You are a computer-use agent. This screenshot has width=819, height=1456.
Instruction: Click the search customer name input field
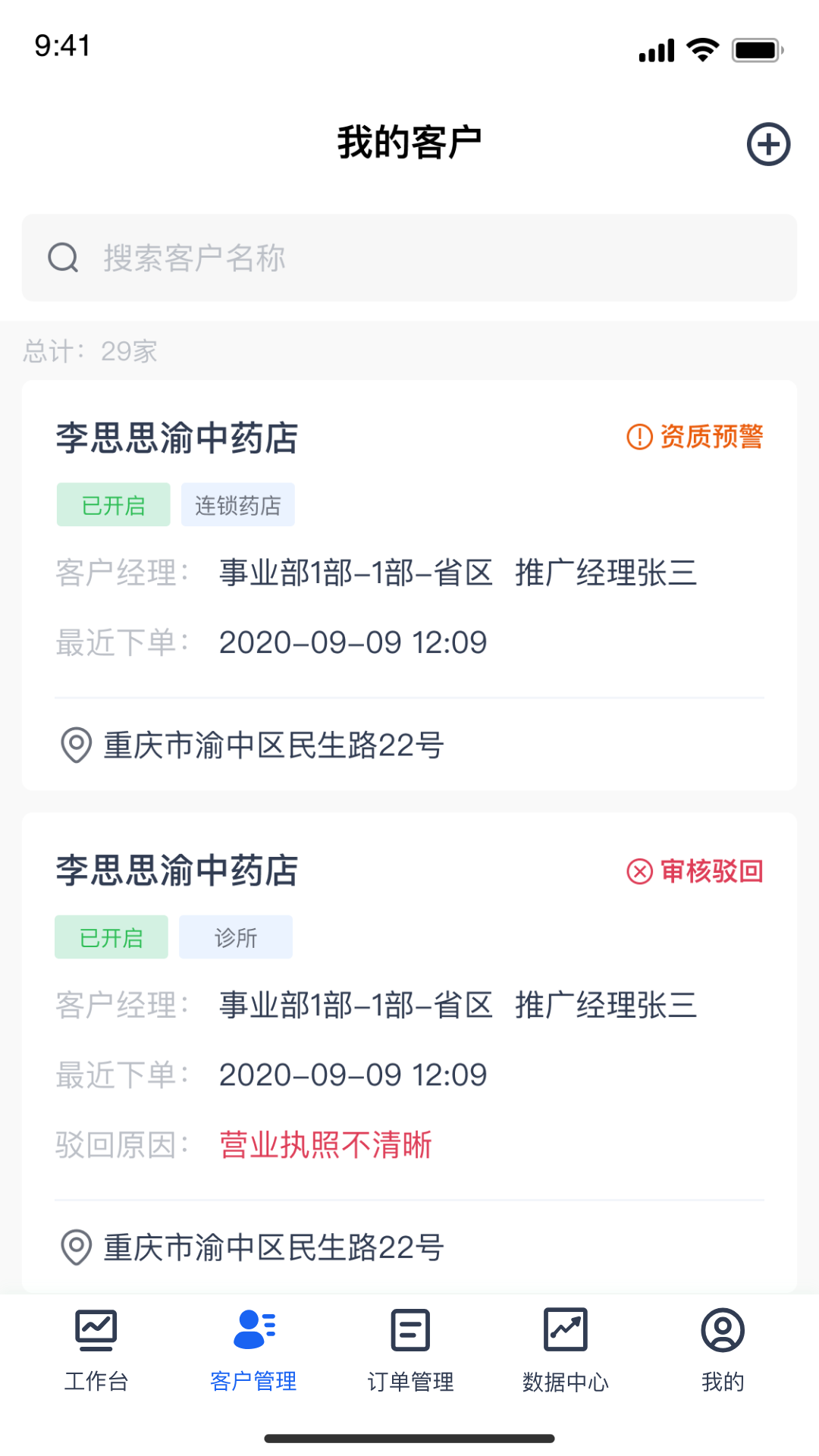coord(409,257)
